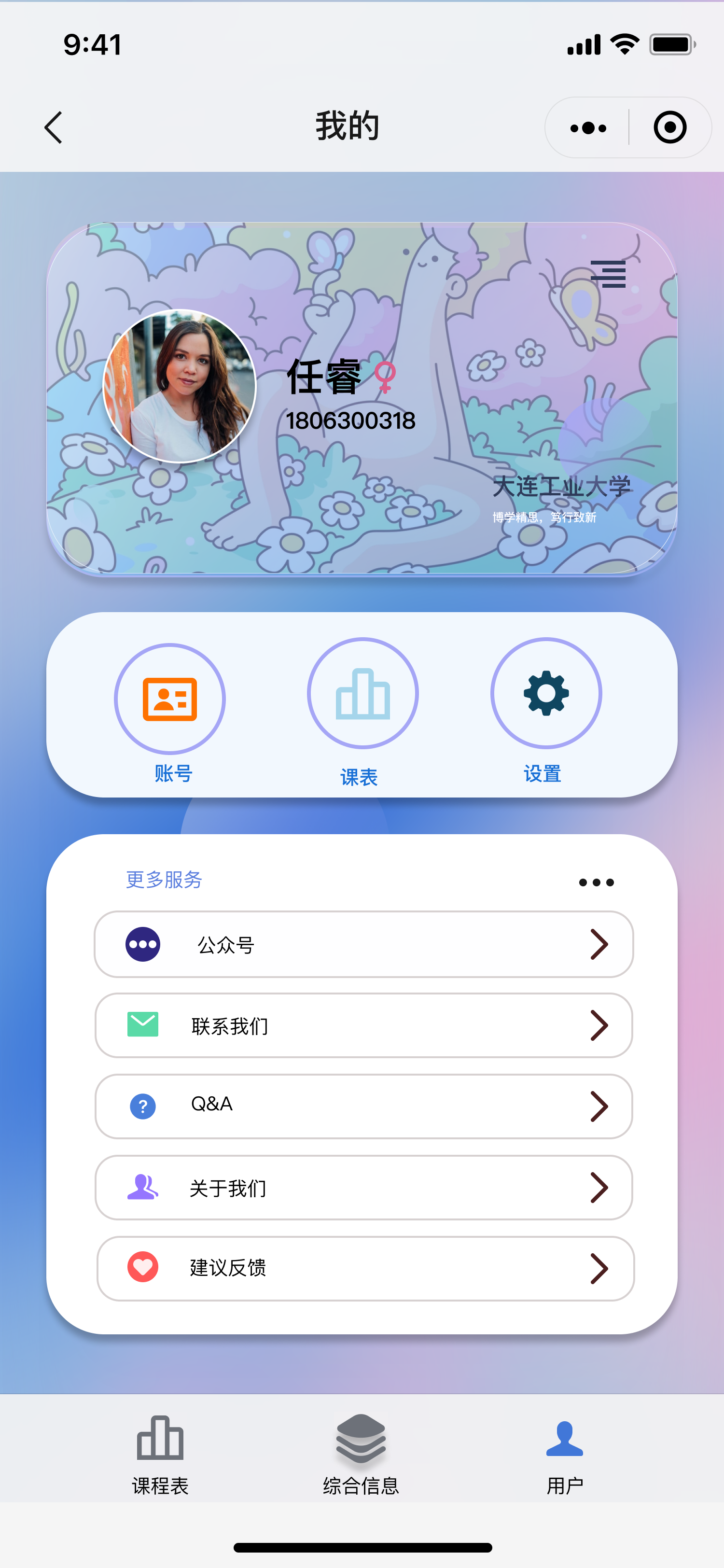Open the 更多服务 three-dot options
Screen dimensions: 724x1568
596,882
